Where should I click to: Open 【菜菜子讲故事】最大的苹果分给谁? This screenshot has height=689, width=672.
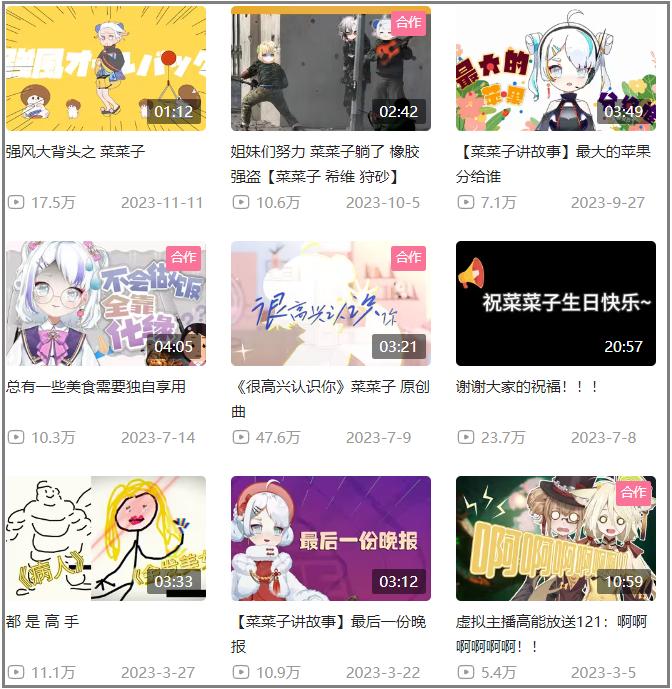click(x=555, y=68)
